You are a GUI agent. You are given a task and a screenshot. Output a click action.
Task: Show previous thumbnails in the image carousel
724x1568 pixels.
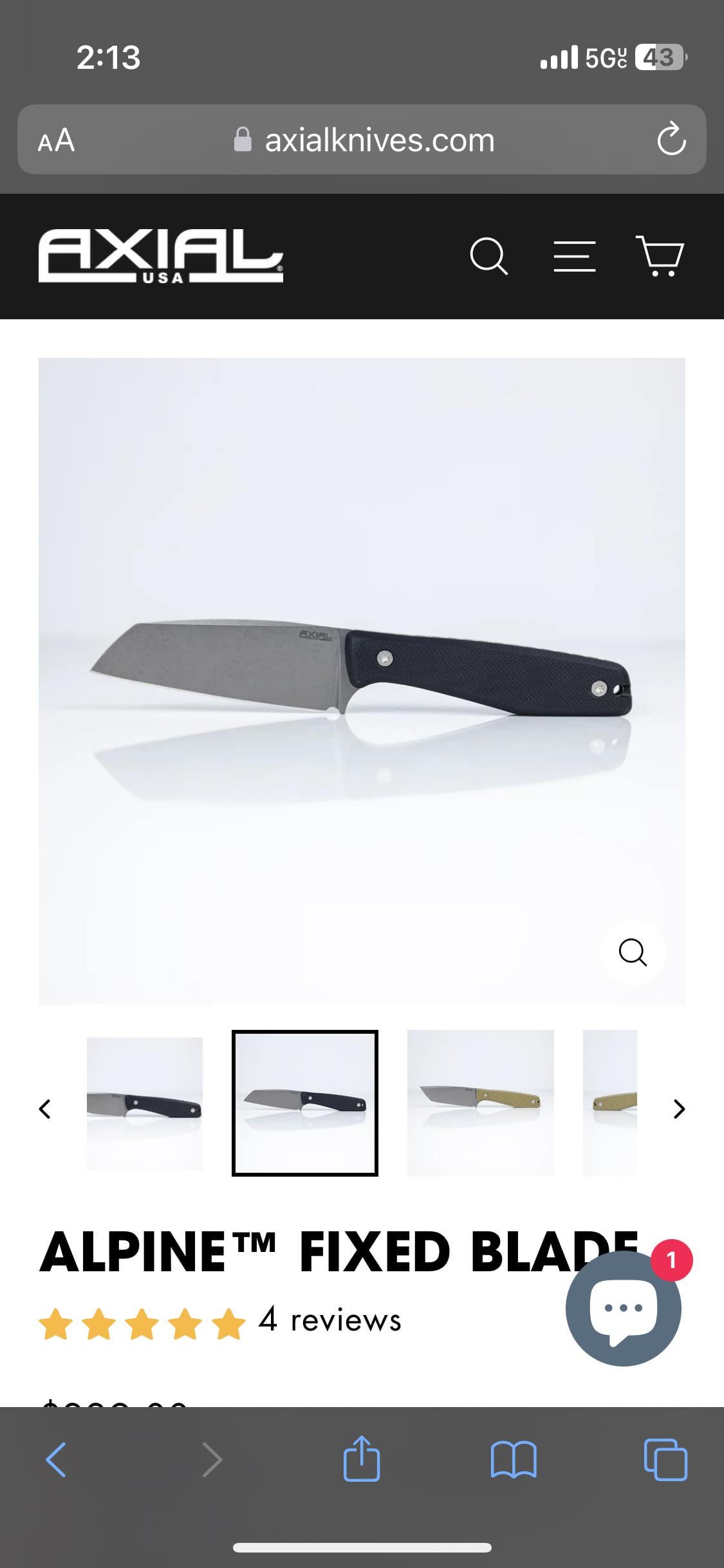pos(44,1109)
